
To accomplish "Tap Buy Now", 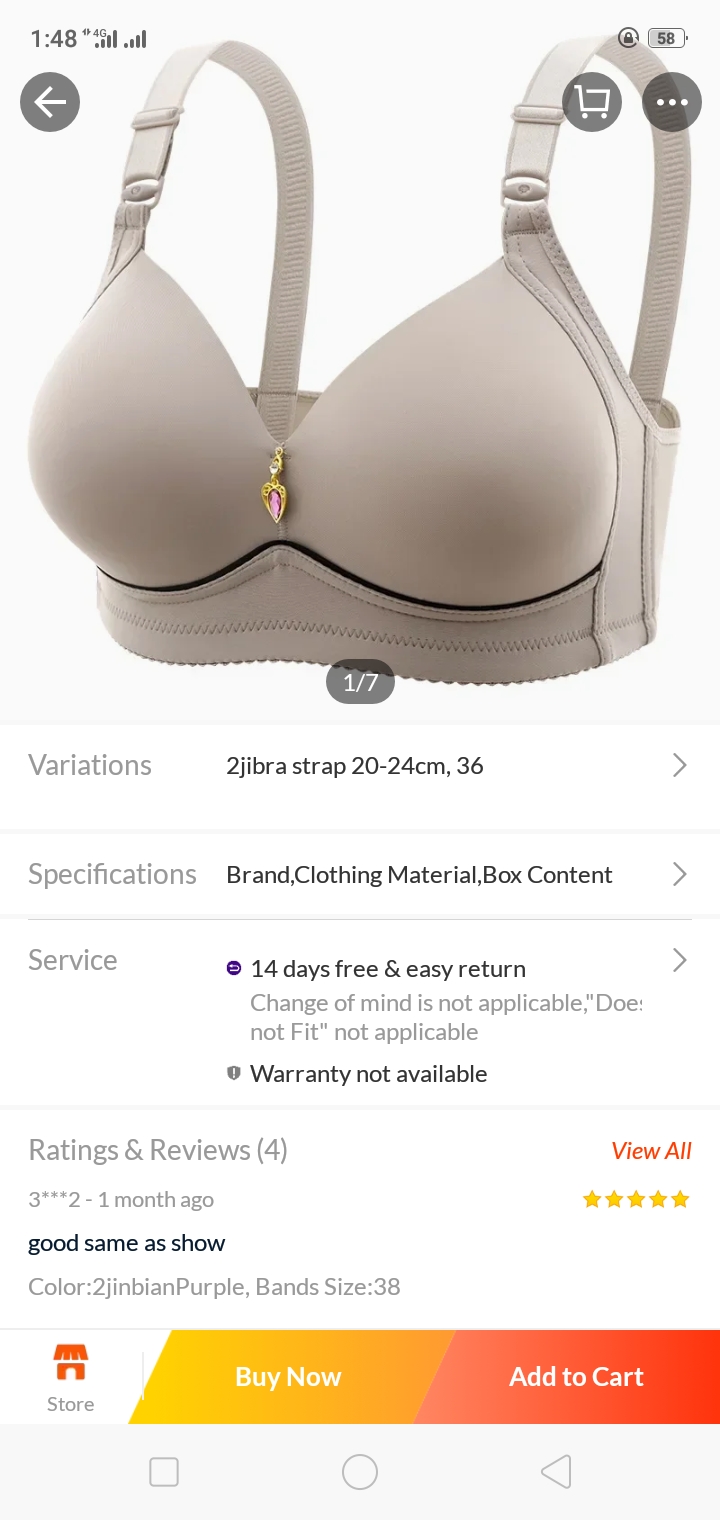I will coord(288,1377).
